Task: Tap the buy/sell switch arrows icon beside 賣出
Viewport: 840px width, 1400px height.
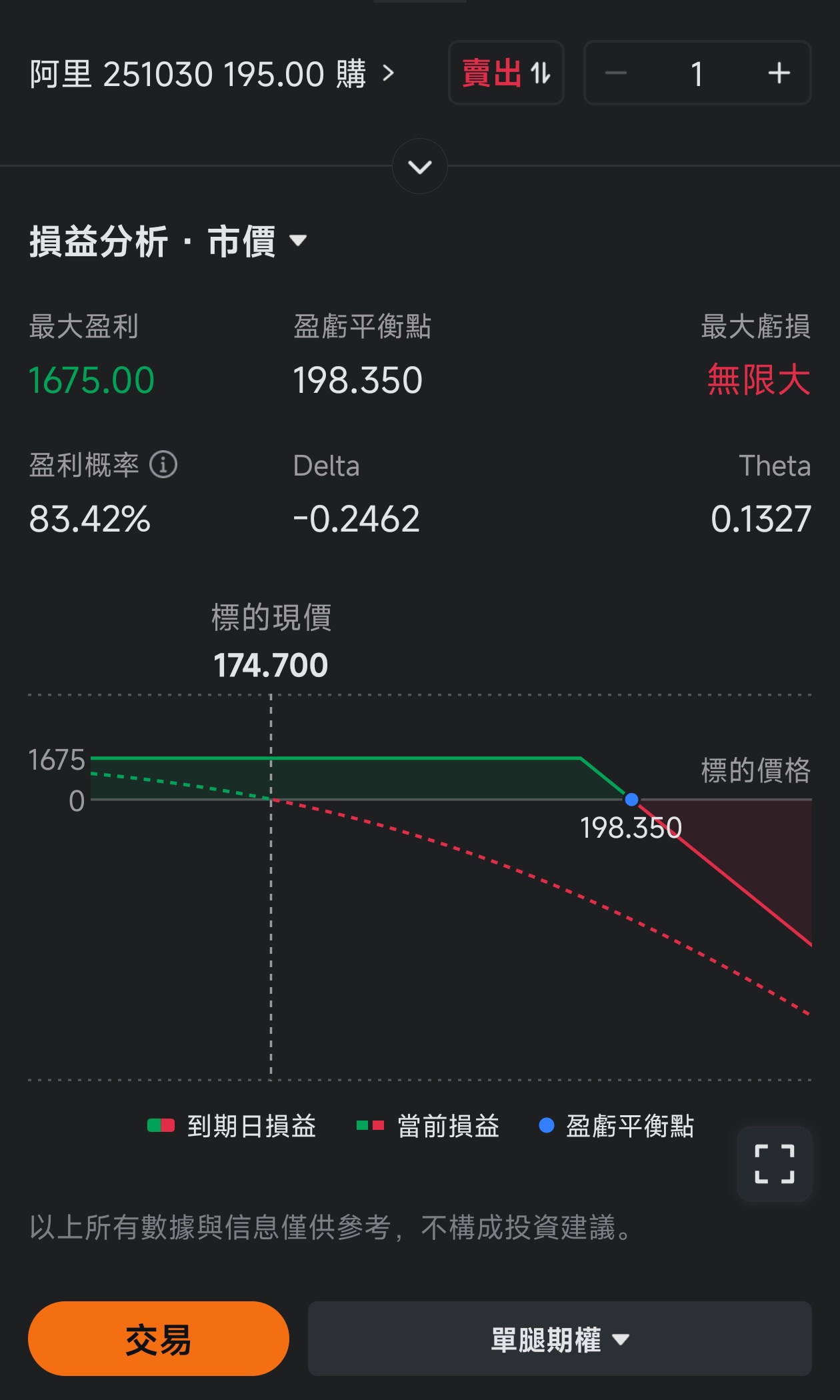Action: point(540,73)
